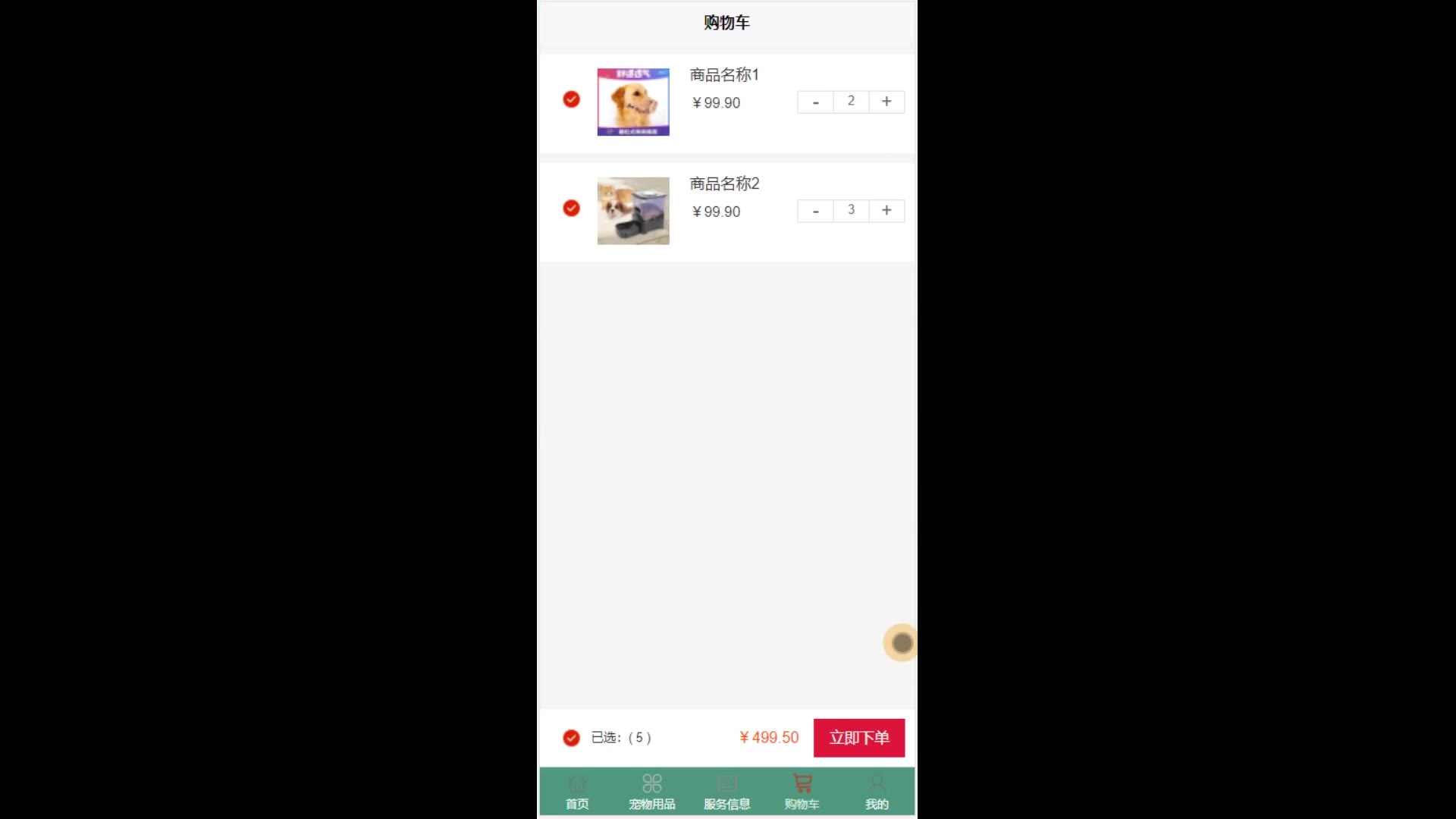Open the 商品名称2 product image
Viewport: 1456px width, 819px height.
[x=633, y=211]
